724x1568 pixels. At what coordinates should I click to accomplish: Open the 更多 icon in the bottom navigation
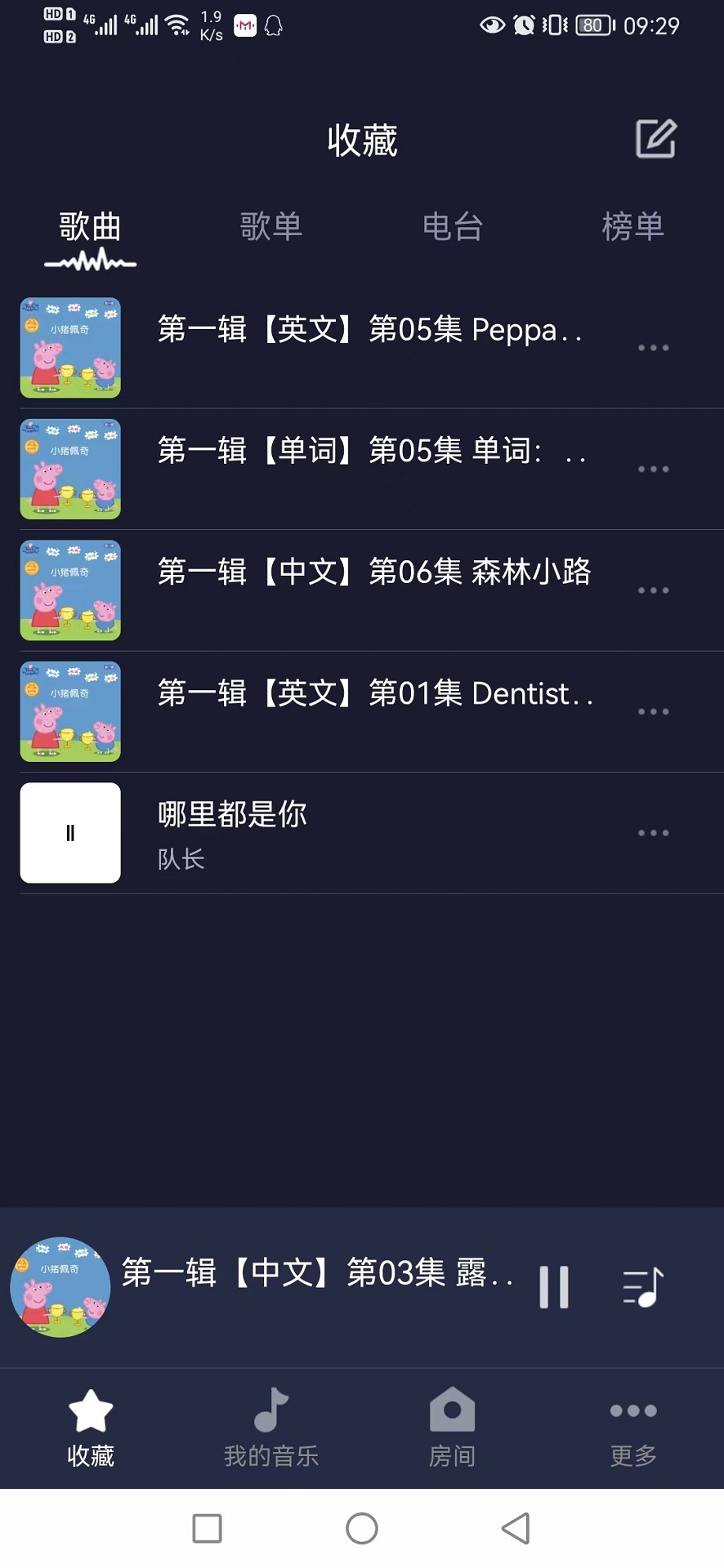point(632,1410)
